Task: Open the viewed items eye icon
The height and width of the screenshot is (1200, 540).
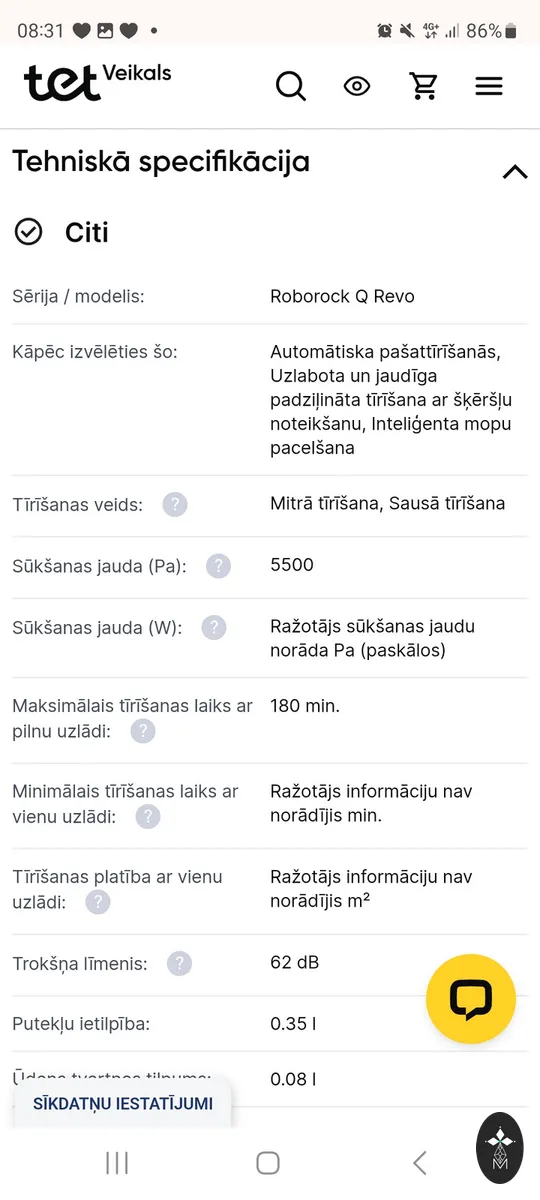Action: tap(357, 86)
